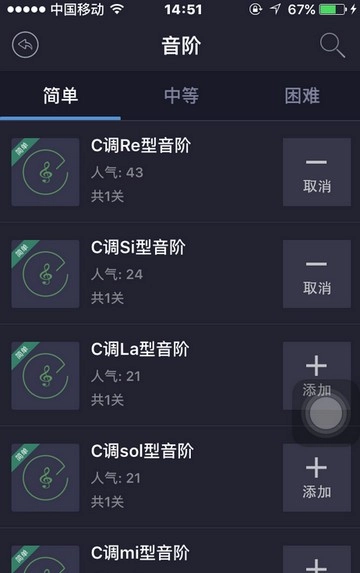Switch to the 困难 difficulty tab
Image resolution: width=360 pixels, height=573 pixels.
pos(302,96)
